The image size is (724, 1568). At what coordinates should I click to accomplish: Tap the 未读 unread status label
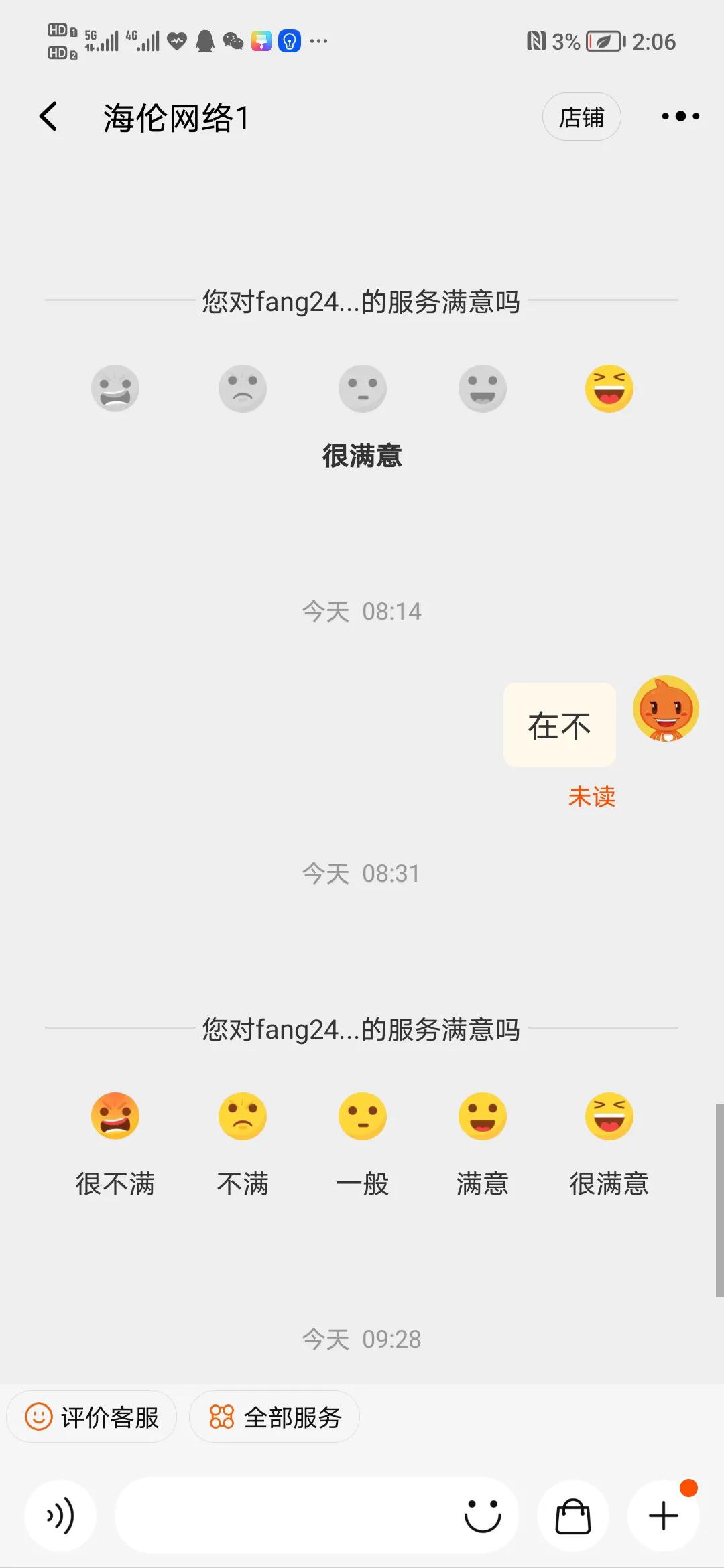point(591,797)
